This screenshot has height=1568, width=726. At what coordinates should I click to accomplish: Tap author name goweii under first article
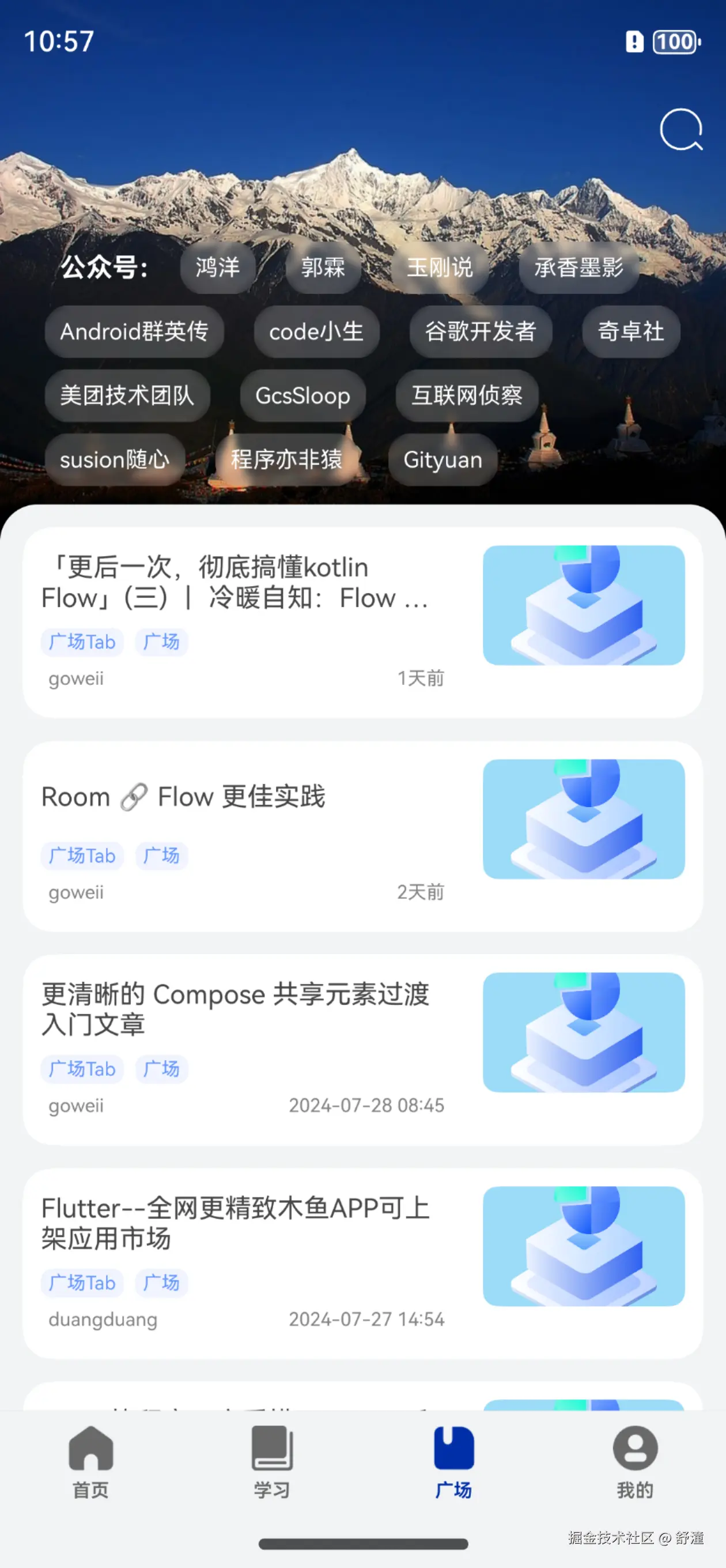click(75, 679)
